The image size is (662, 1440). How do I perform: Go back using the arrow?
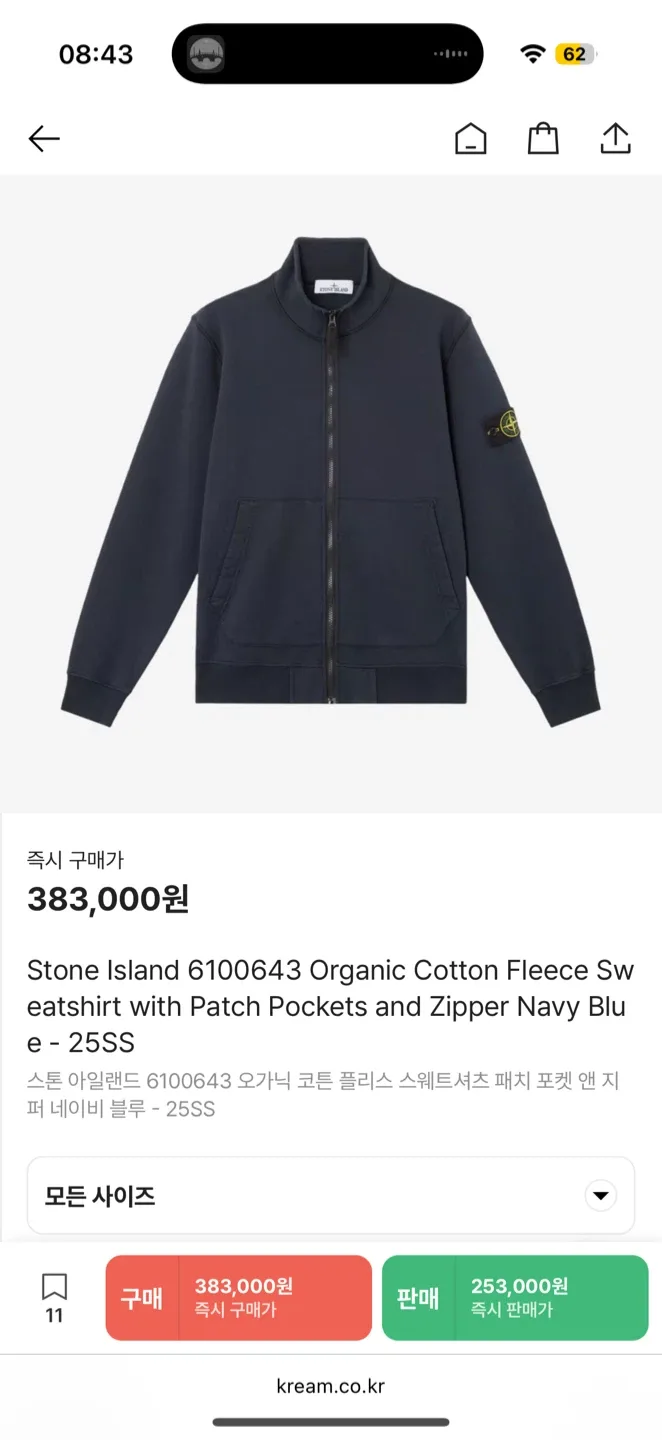point(44,139)
